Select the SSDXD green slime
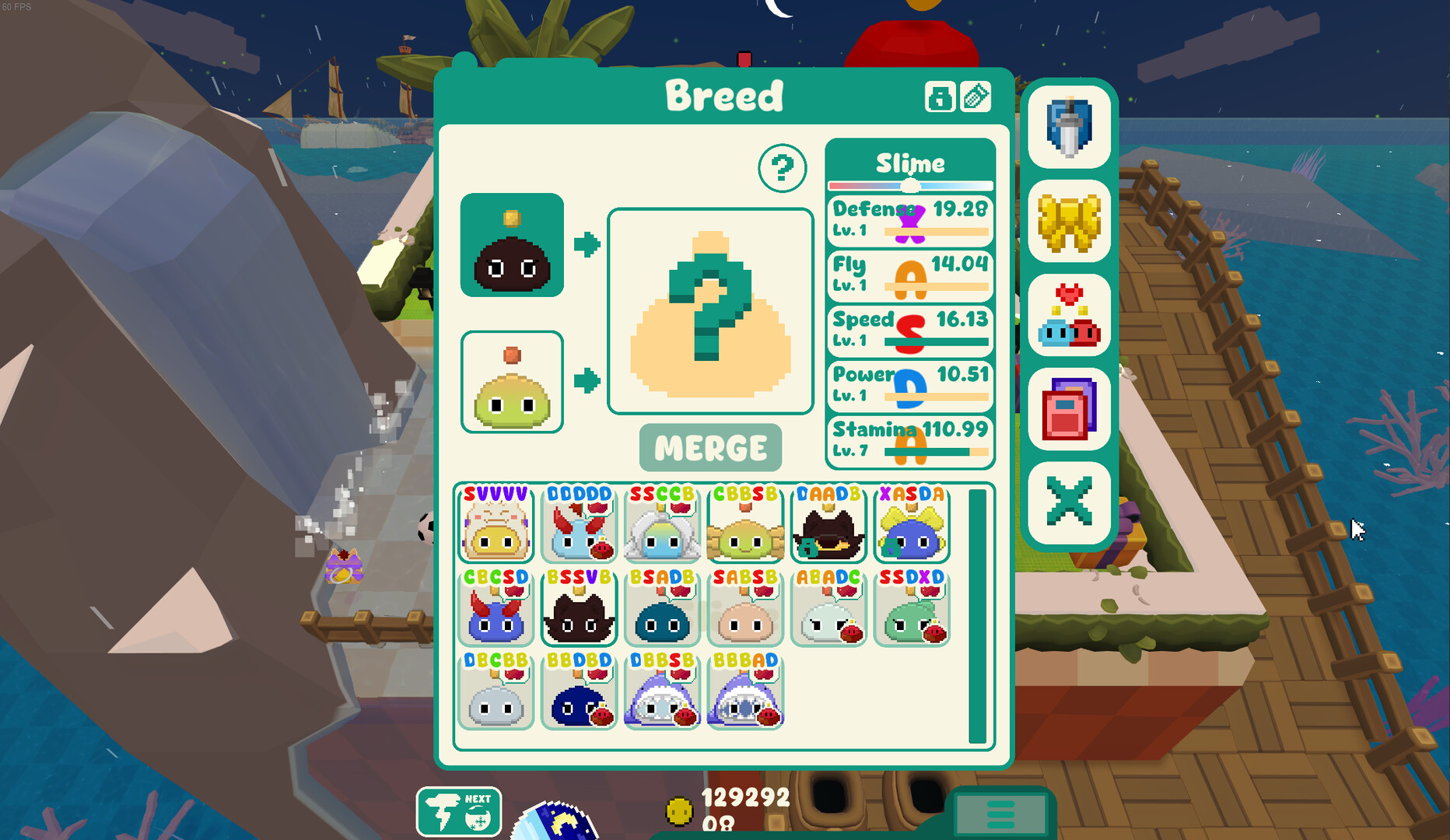 (912, 607)
